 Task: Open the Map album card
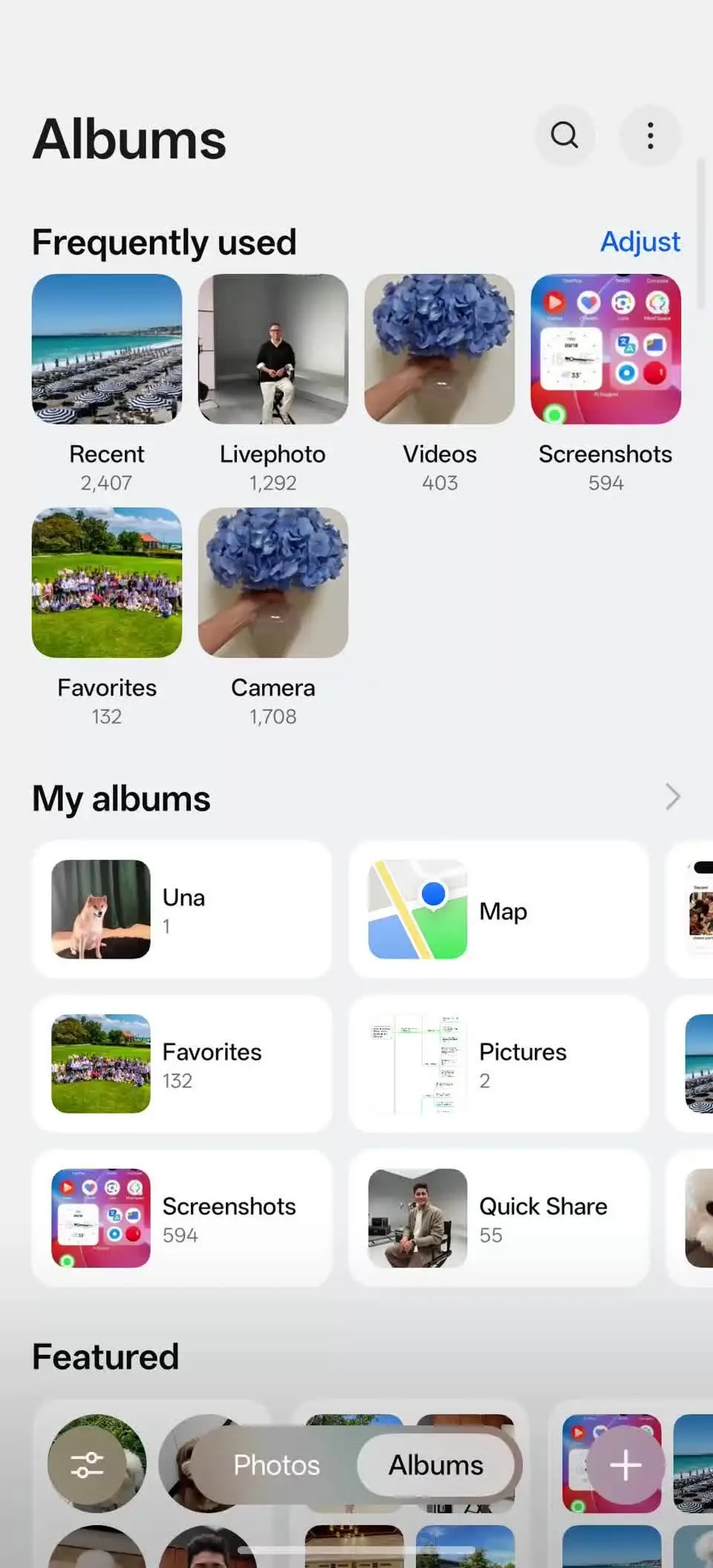coord(498,909)
